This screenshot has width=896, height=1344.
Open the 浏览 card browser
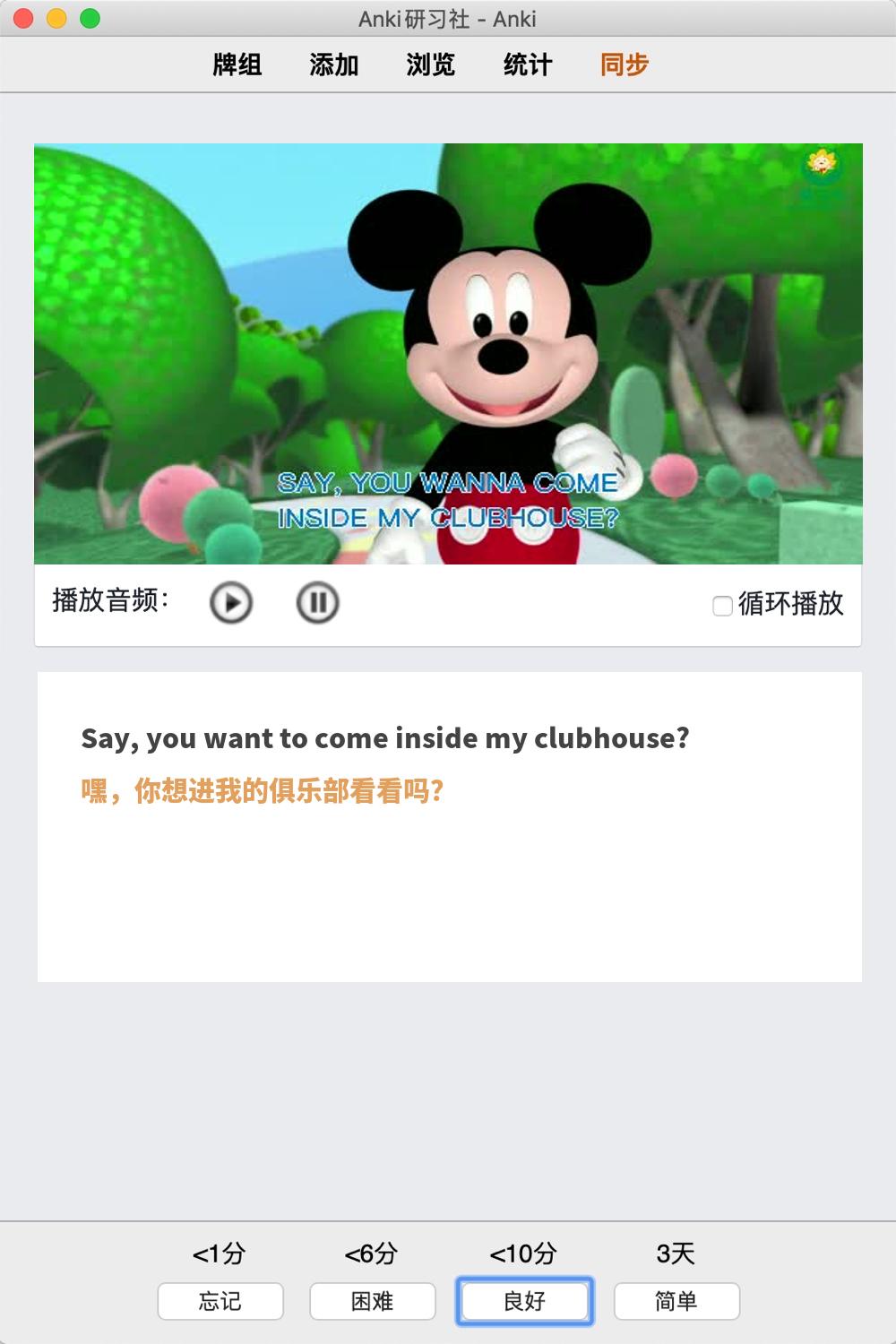431,65
